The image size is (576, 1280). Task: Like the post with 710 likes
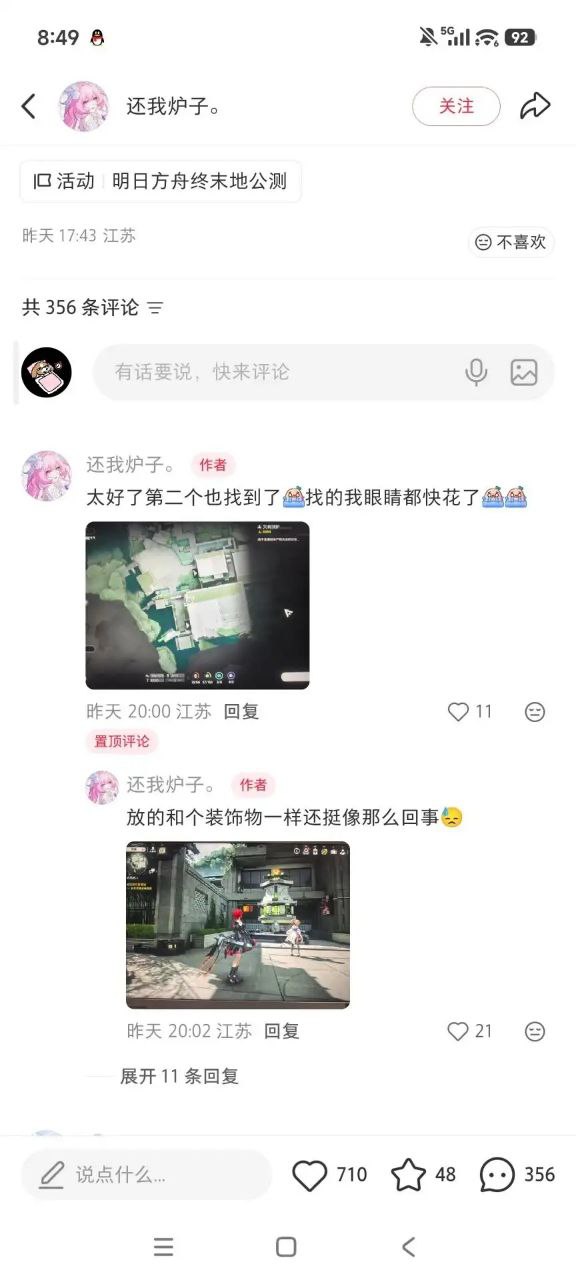310,1175
